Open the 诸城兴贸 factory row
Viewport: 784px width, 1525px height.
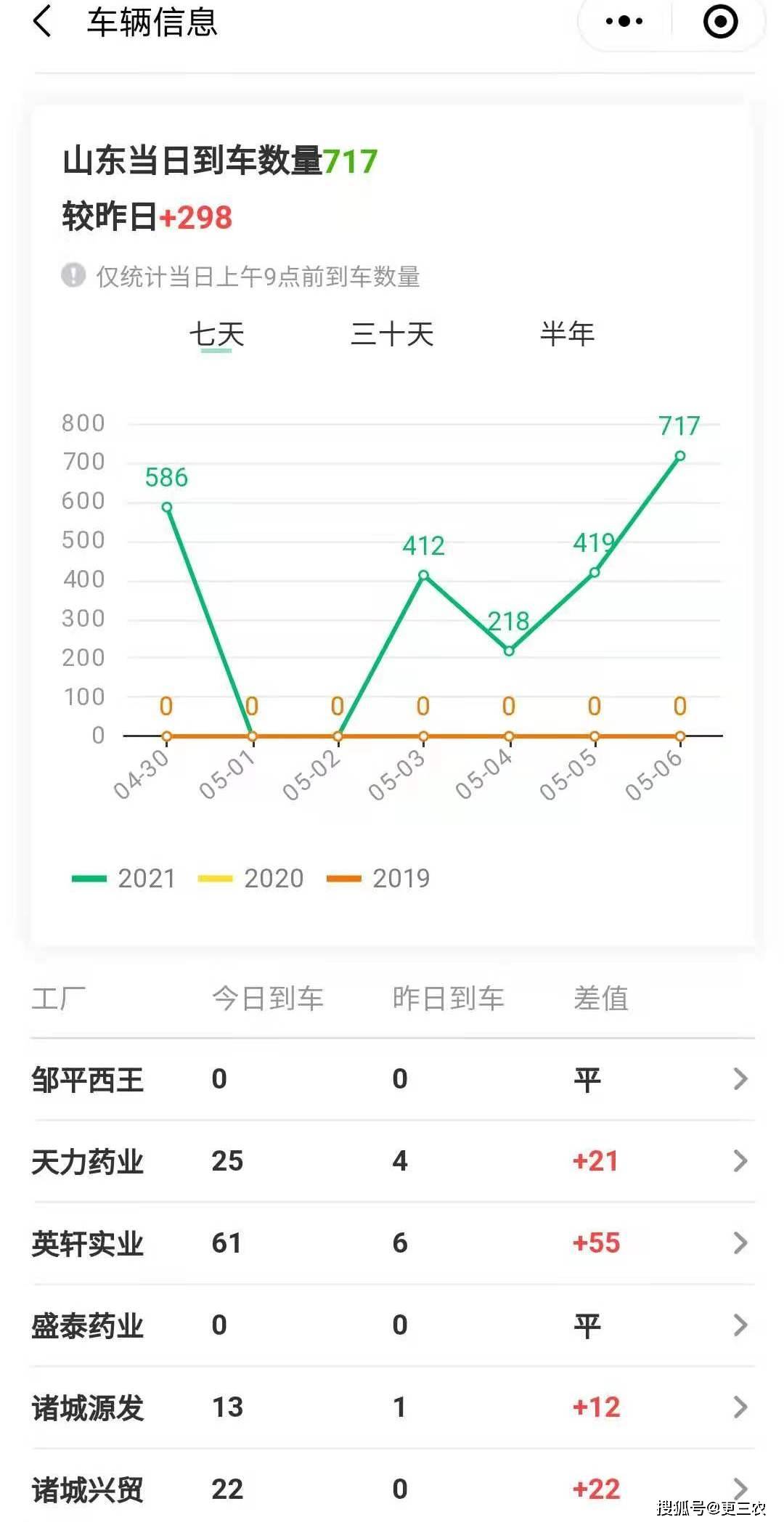coord(392,1489)
